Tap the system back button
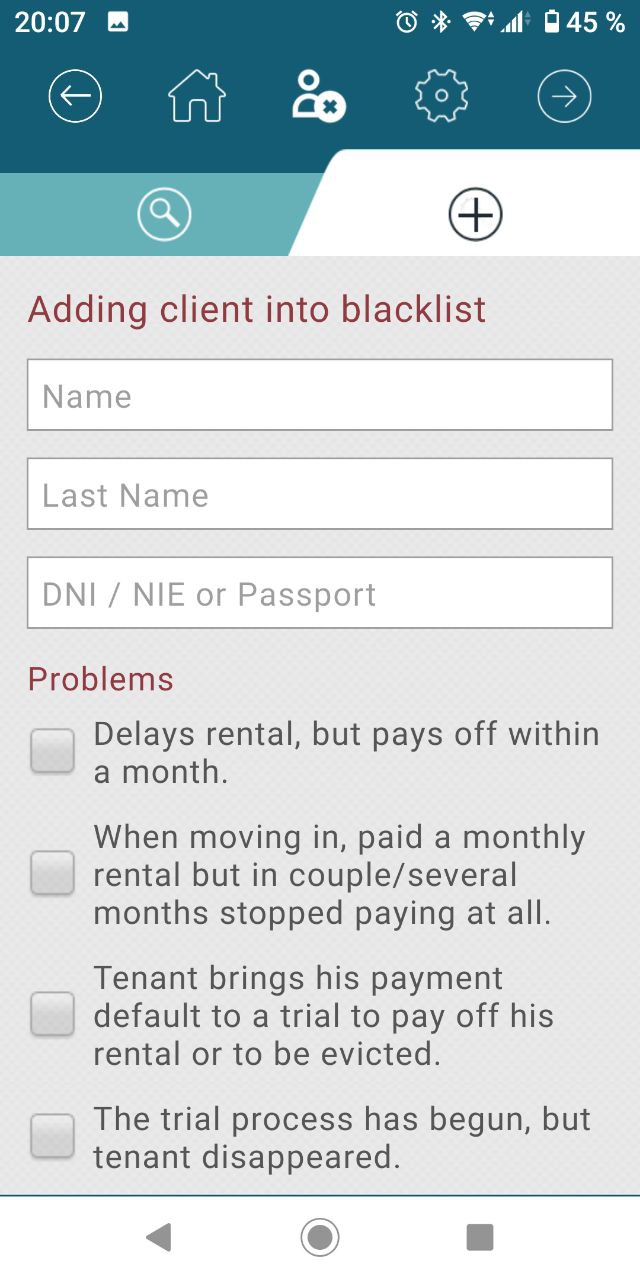 pos(158,1238)
